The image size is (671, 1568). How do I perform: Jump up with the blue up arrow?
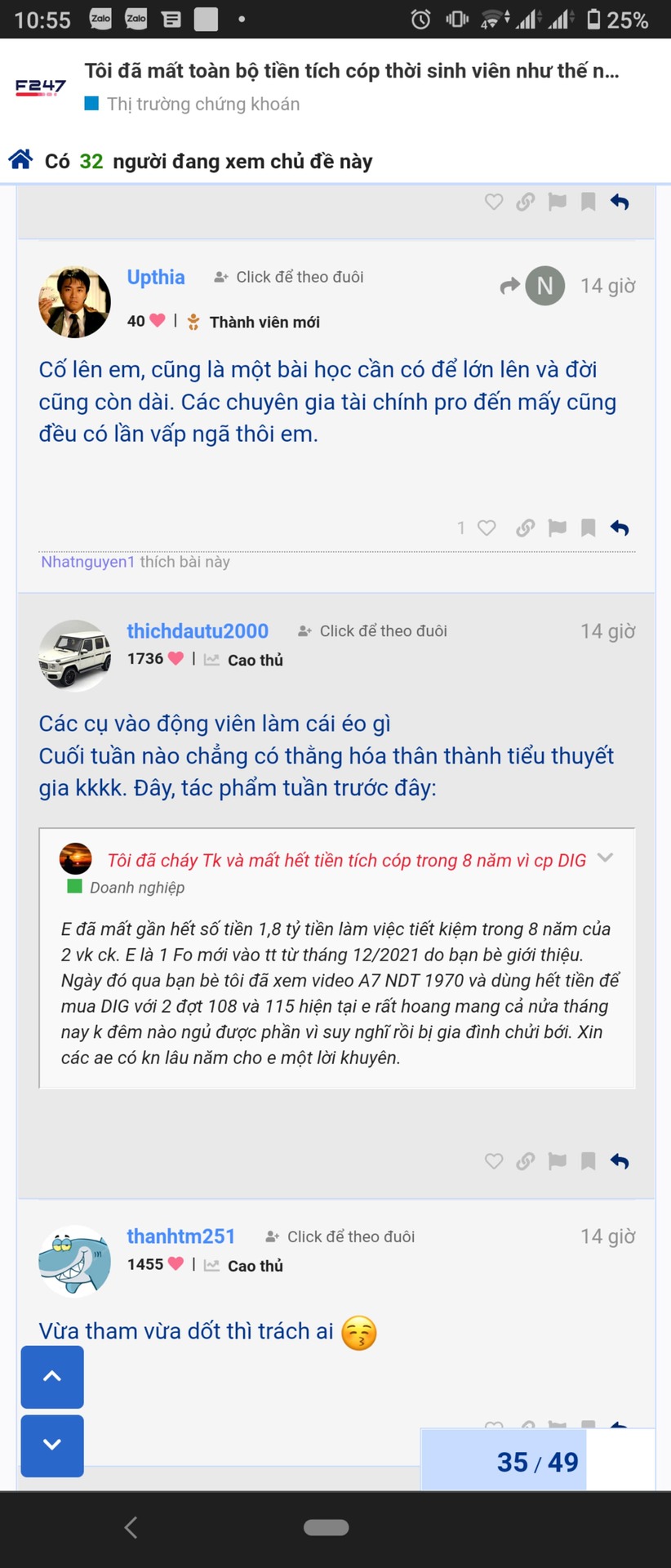pos(52,1376)
